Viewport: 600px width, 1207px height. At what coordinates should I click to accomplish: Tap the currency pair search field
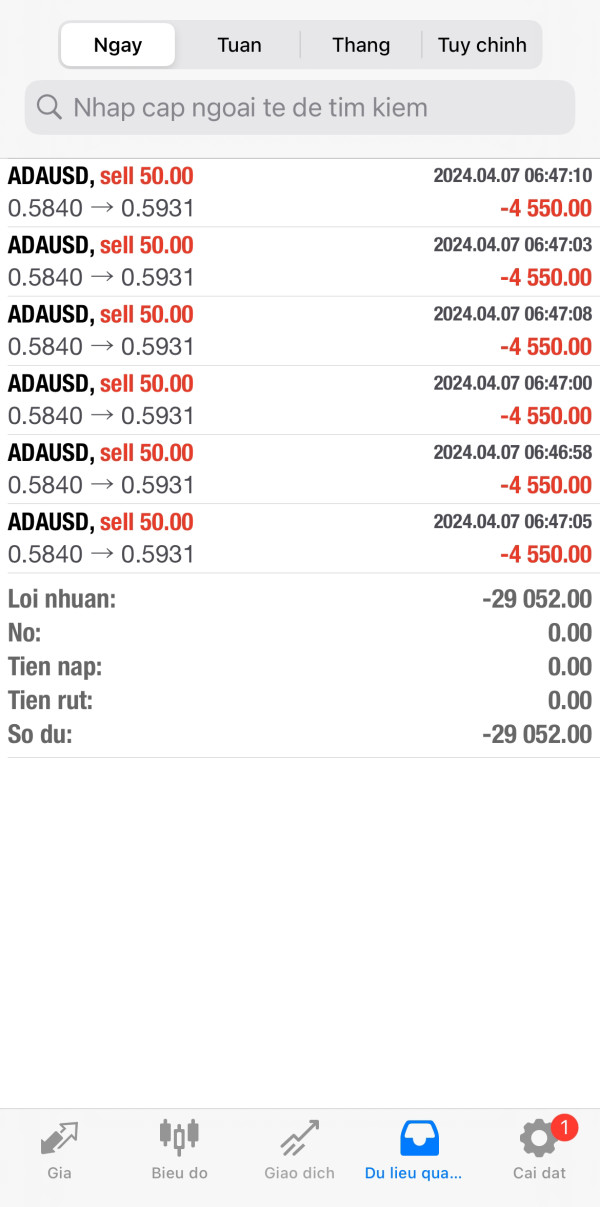pos(300,107)
